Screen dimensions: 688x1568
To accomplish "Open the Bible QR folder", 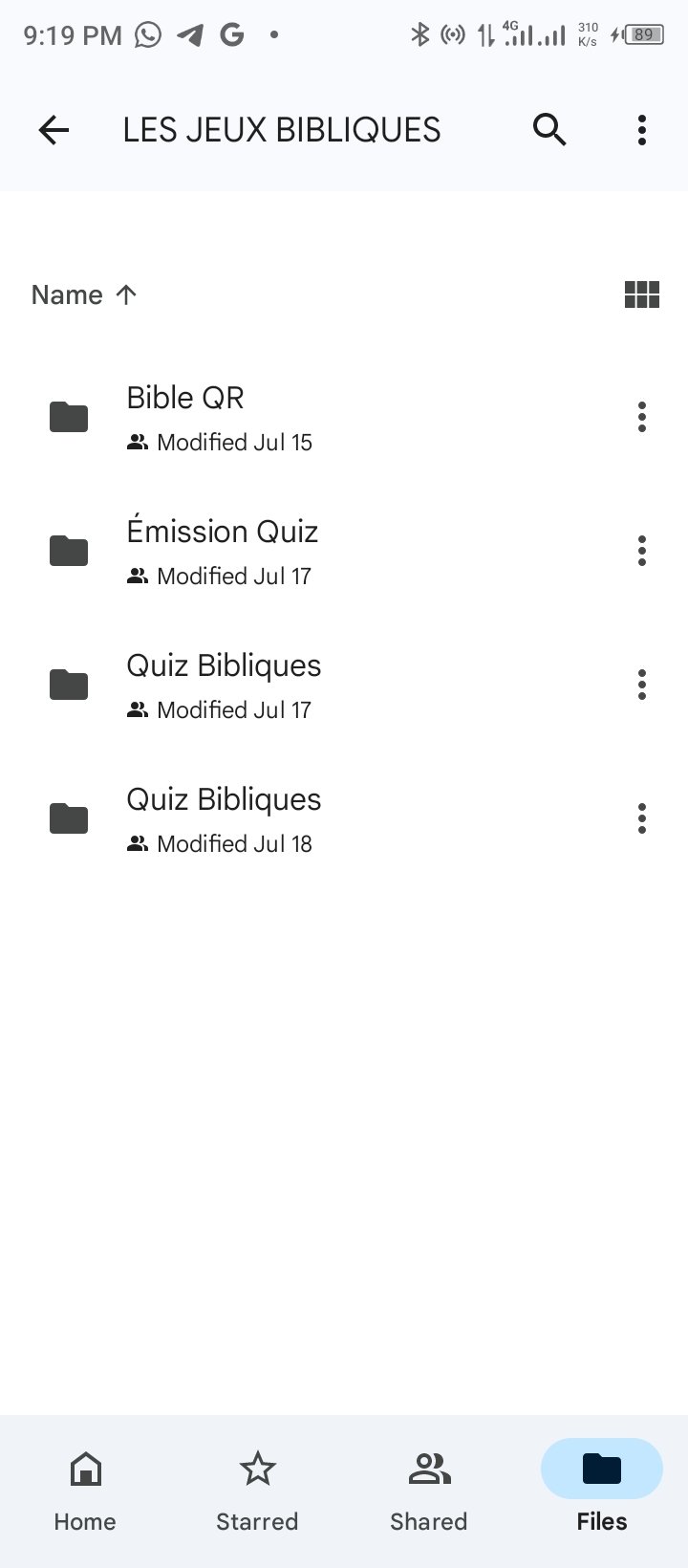I will click(x=220, y=418).
